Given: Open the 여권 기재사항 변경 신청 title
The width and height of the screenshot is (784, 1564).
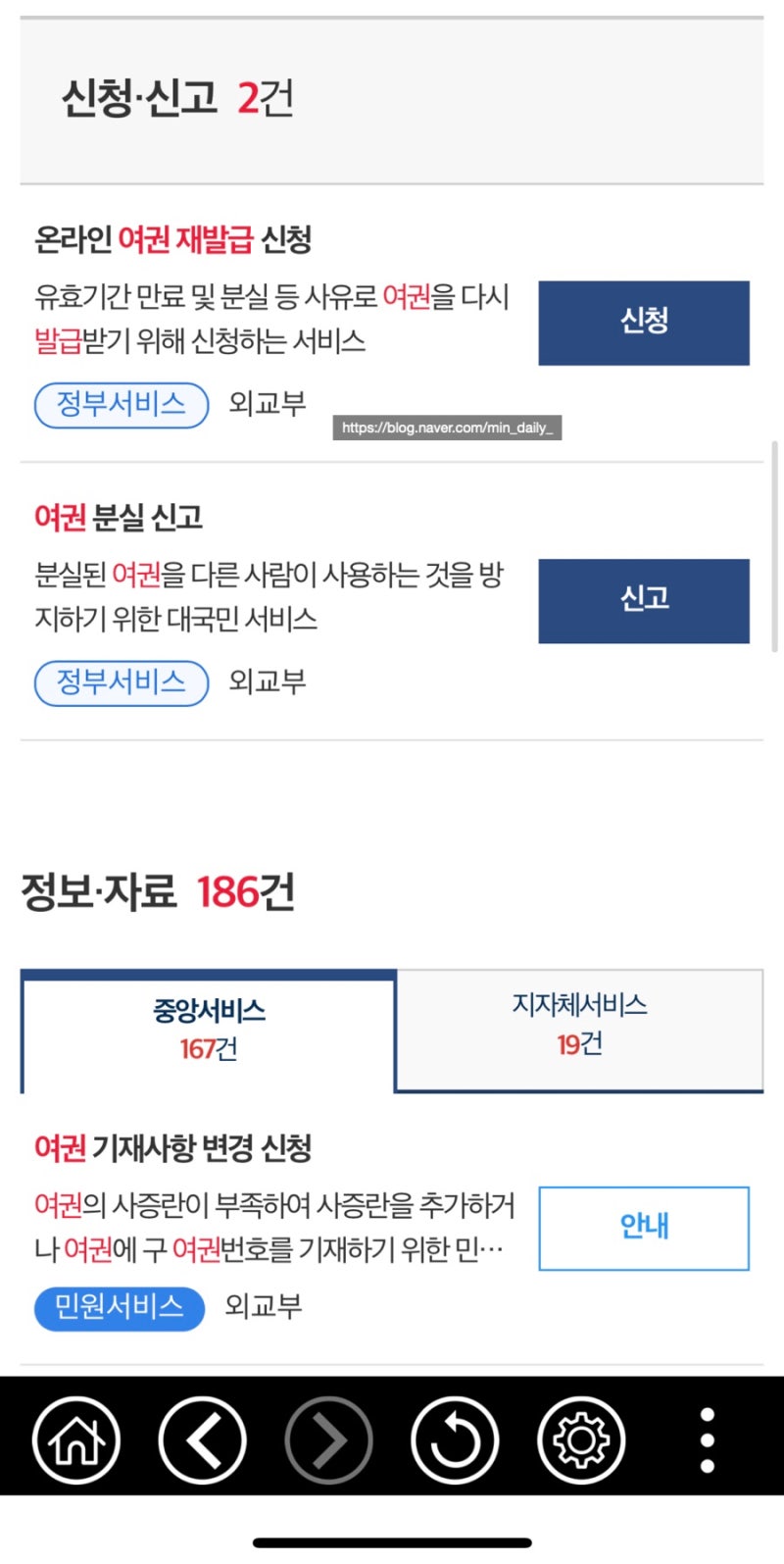Looking at the screenshot, I should click(x=173, y=1147).
